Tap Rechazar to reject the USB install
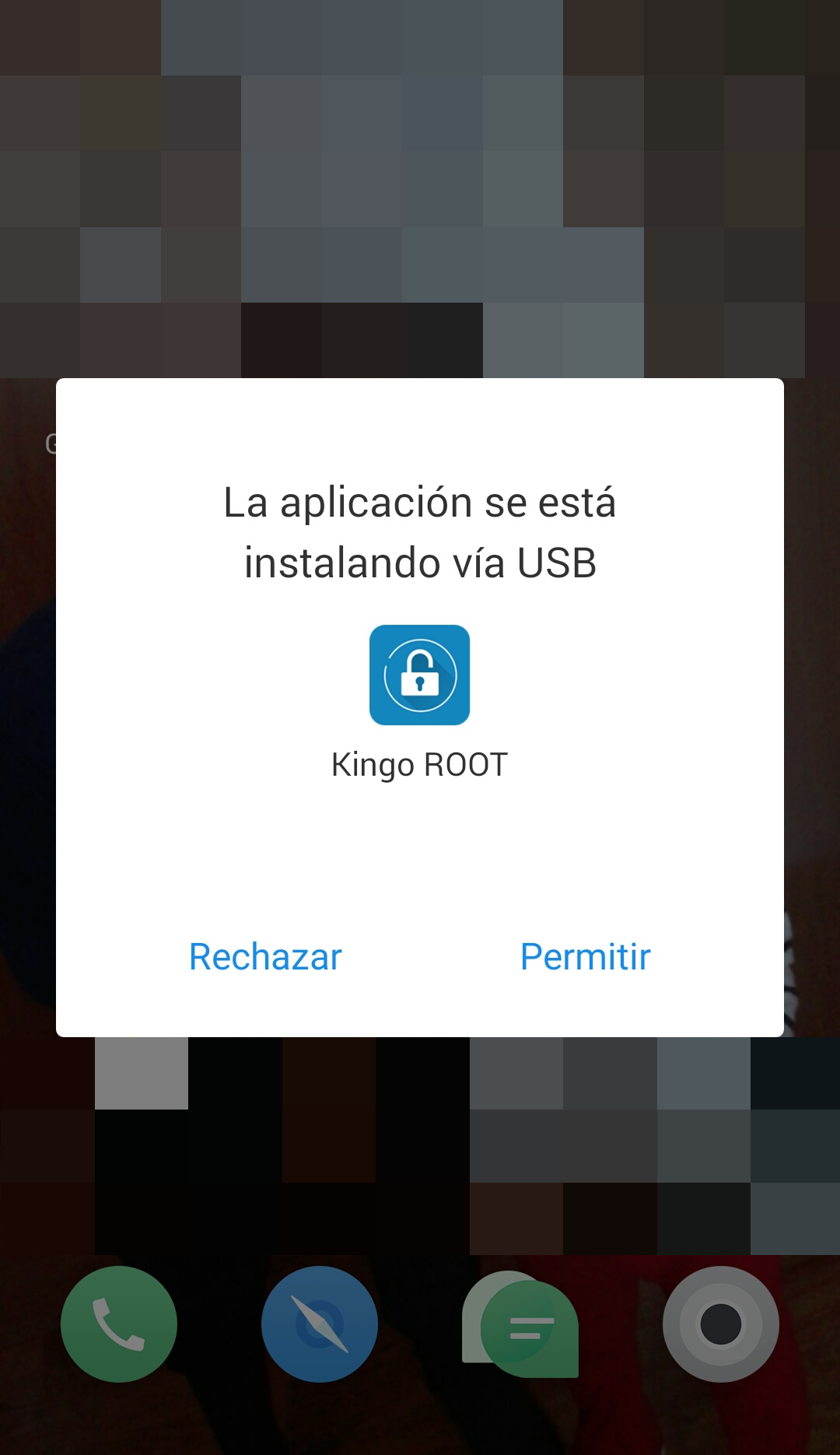This screenshot has height=1455, width=840. (265, 956)
